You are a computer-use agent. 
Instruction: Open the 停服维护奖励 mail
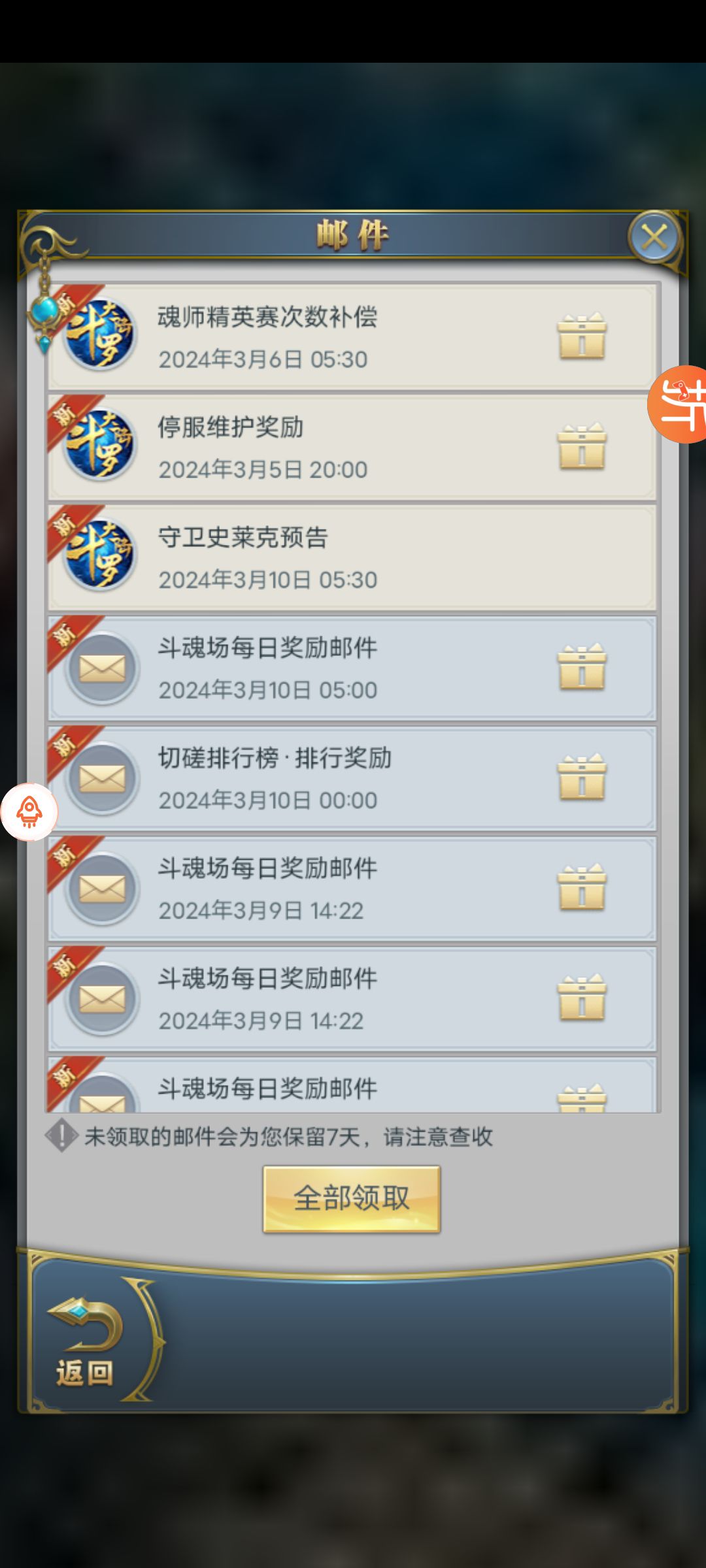pos(352,448)
